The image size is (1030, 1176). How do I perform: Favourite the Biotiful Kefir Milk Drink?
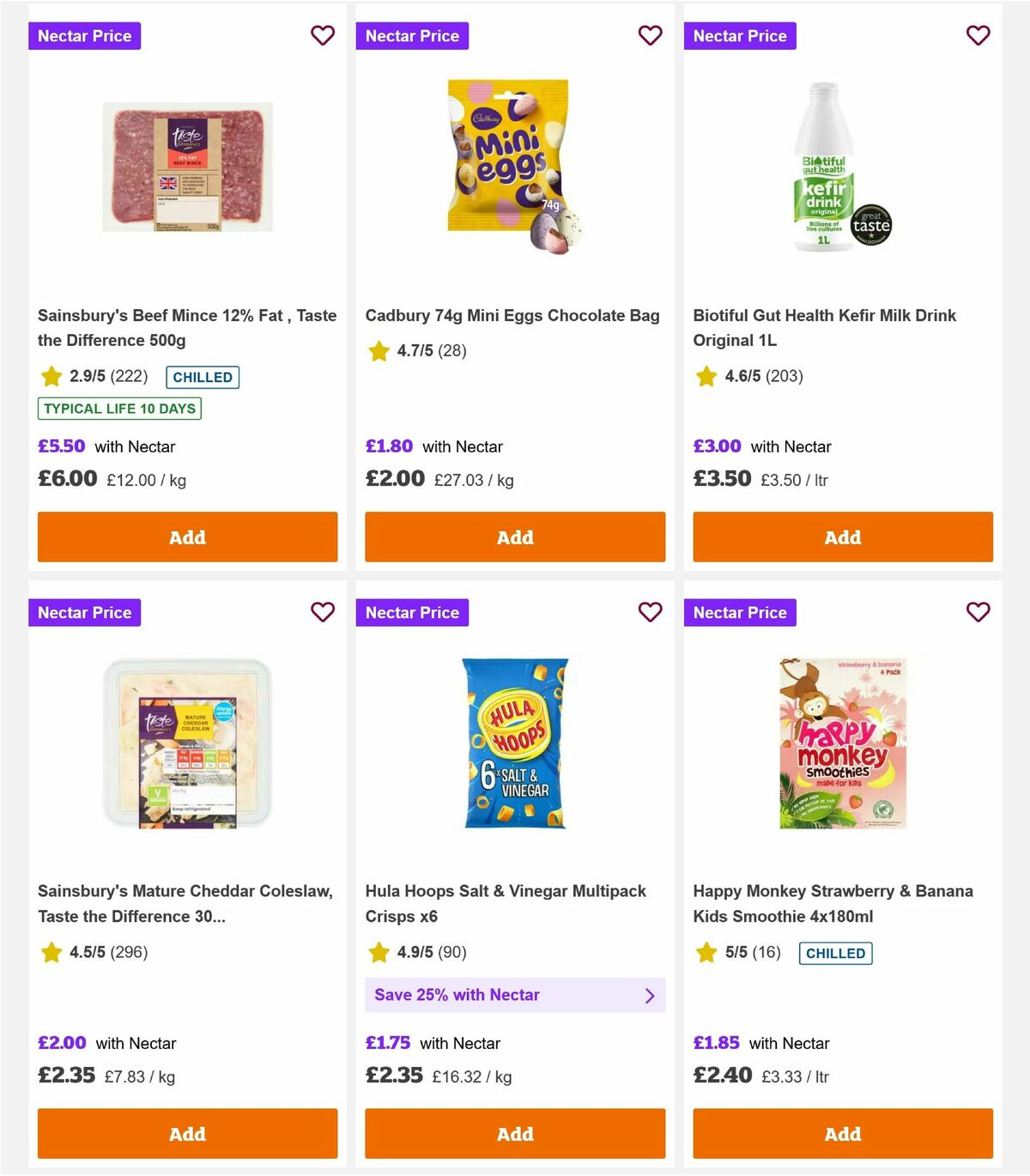(978, 35)
